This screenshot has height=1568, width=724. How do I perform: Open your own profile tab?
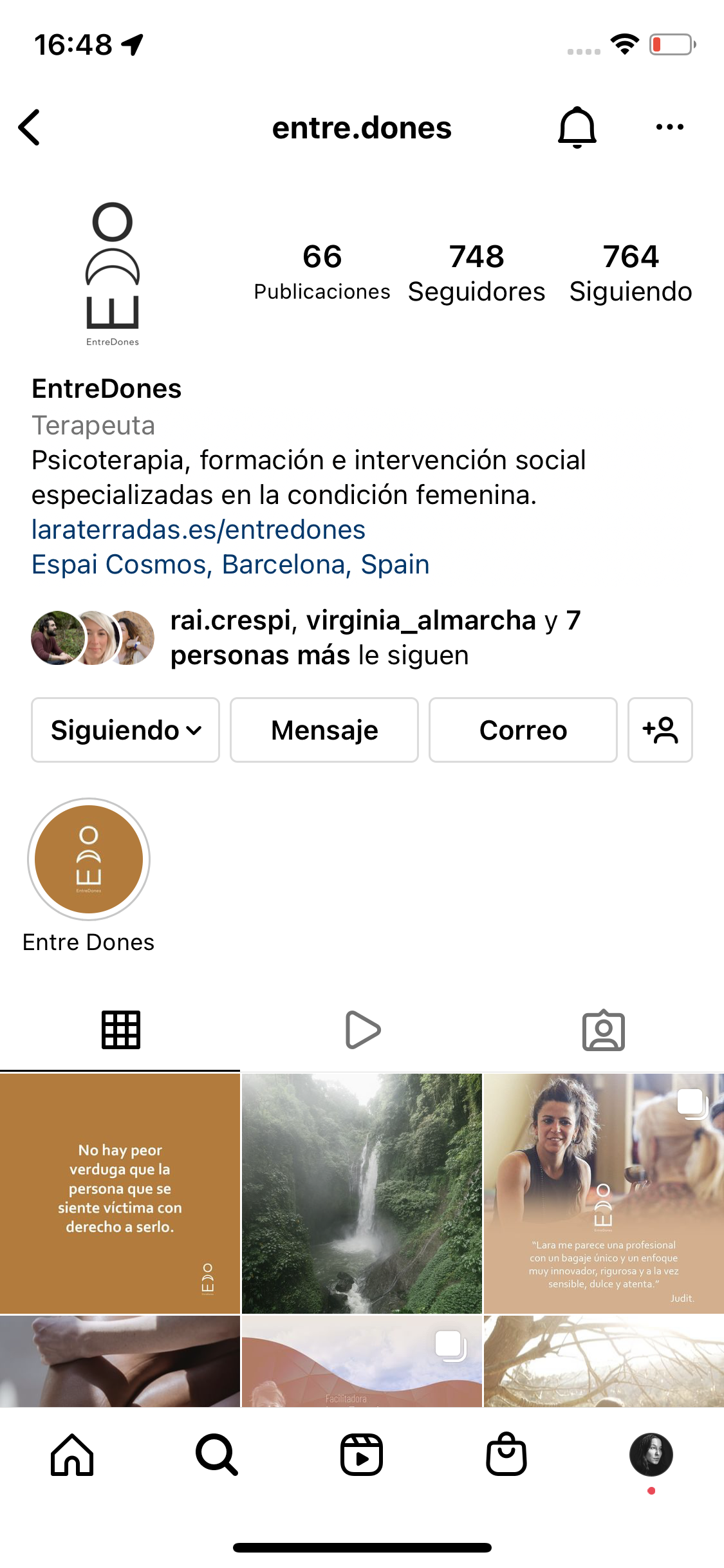[x=651, y=1454]
